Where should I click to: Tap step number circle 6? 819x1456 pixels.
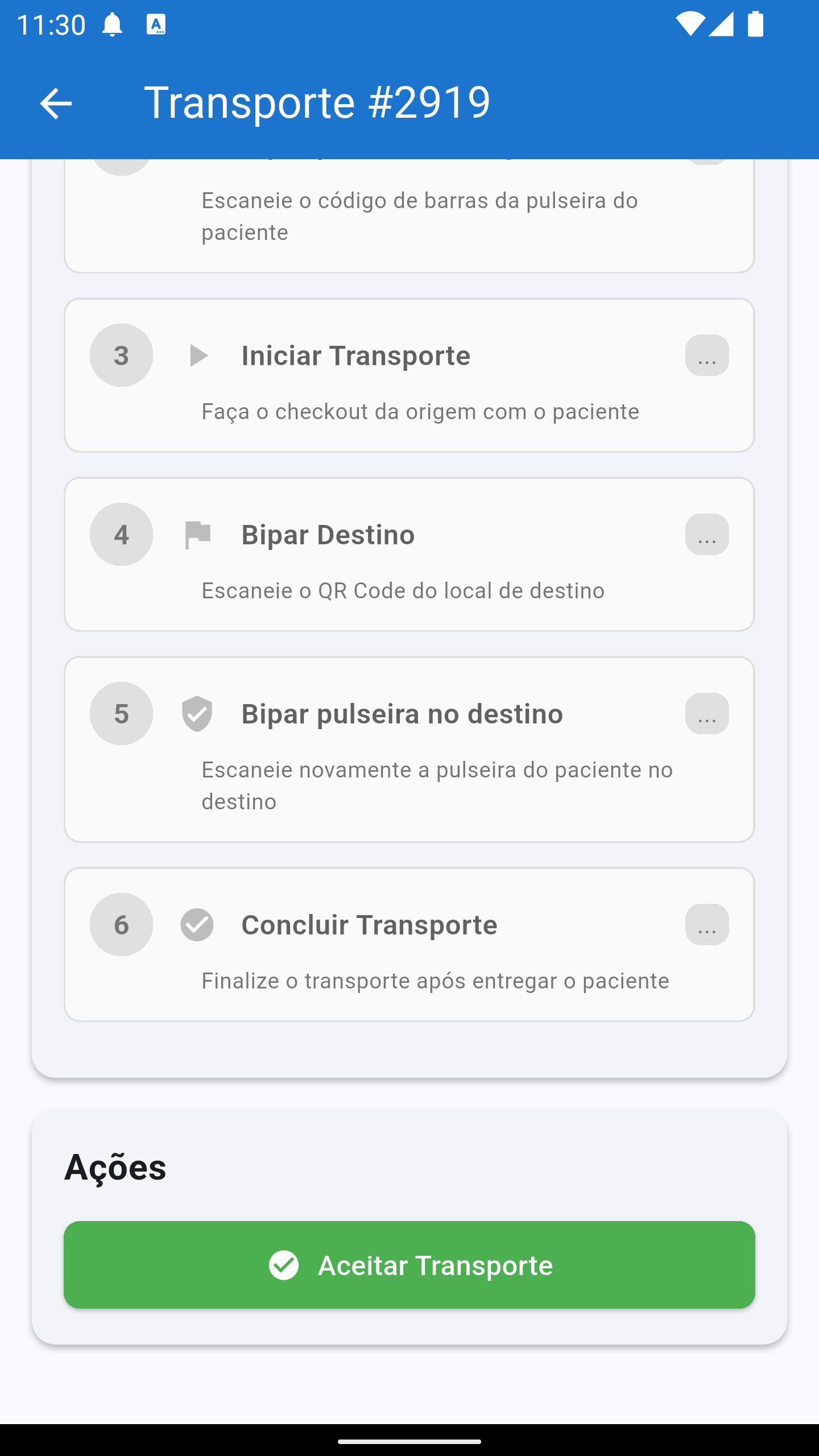(x=121, y=925)
